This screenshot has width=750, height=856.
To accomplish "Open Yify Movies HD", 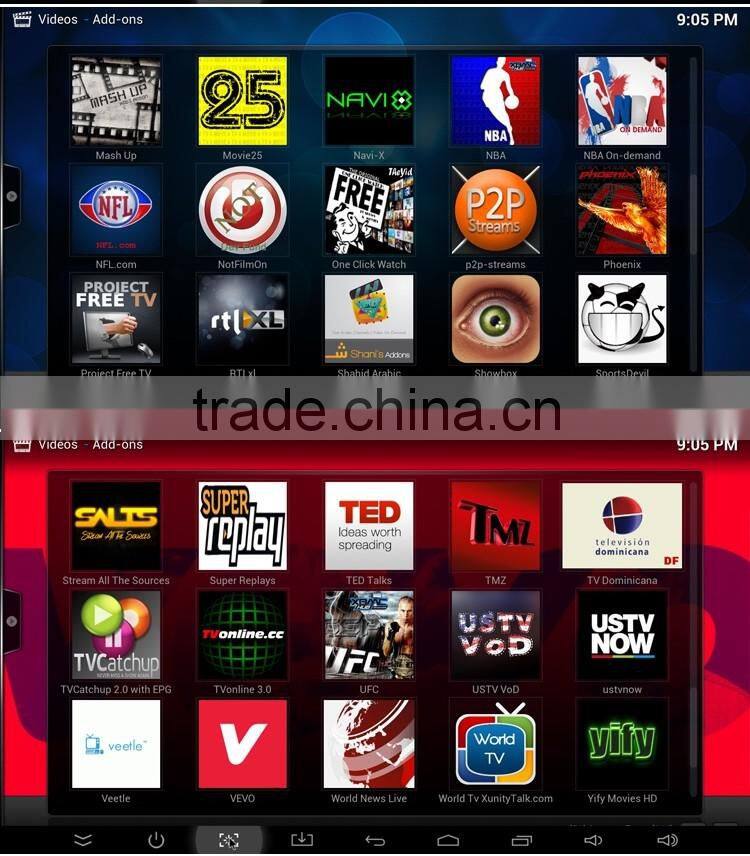I will [621, 742].
